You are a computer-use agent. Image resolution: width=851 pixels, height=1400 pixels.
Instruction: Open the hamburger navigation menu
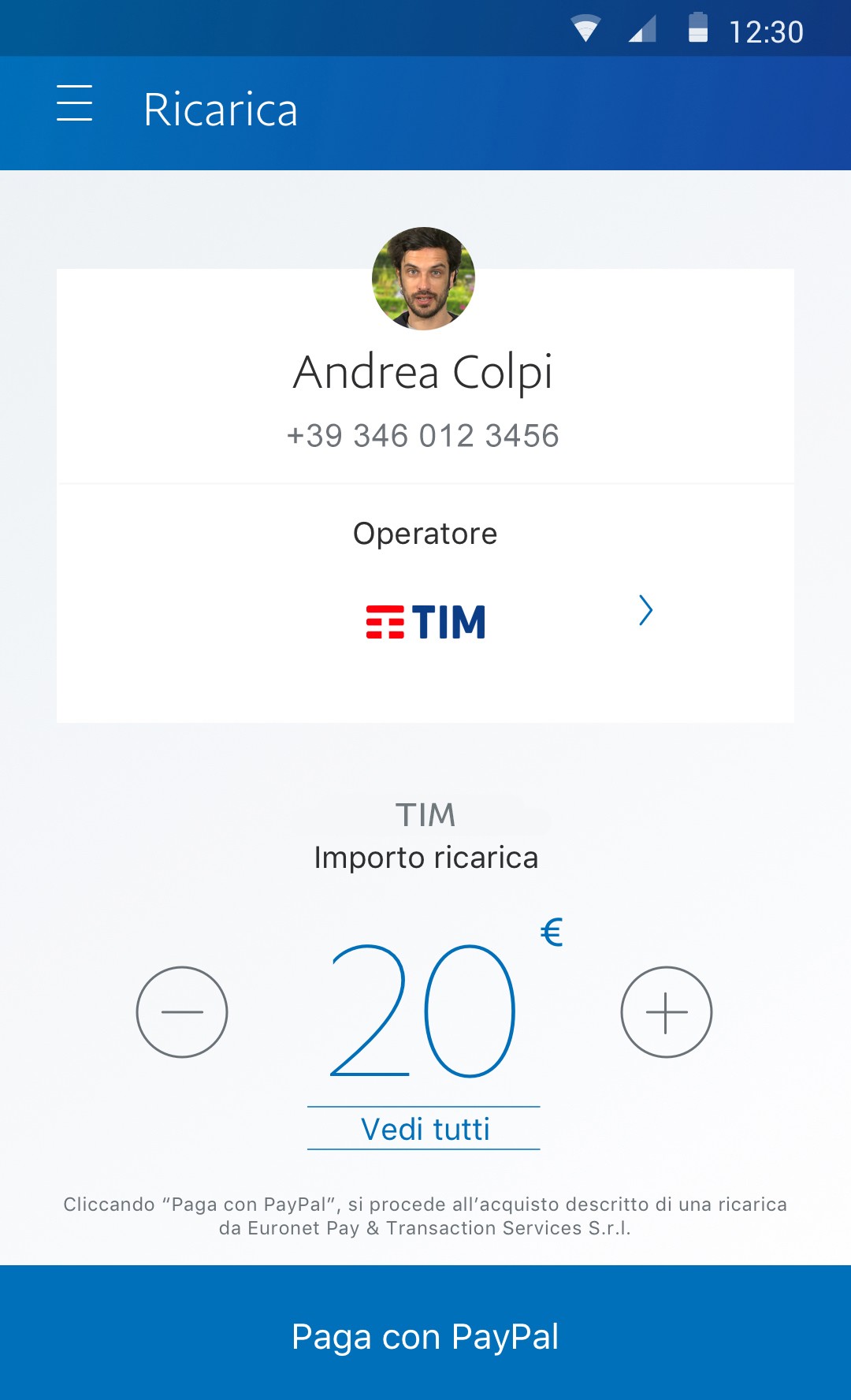point(75,103)
